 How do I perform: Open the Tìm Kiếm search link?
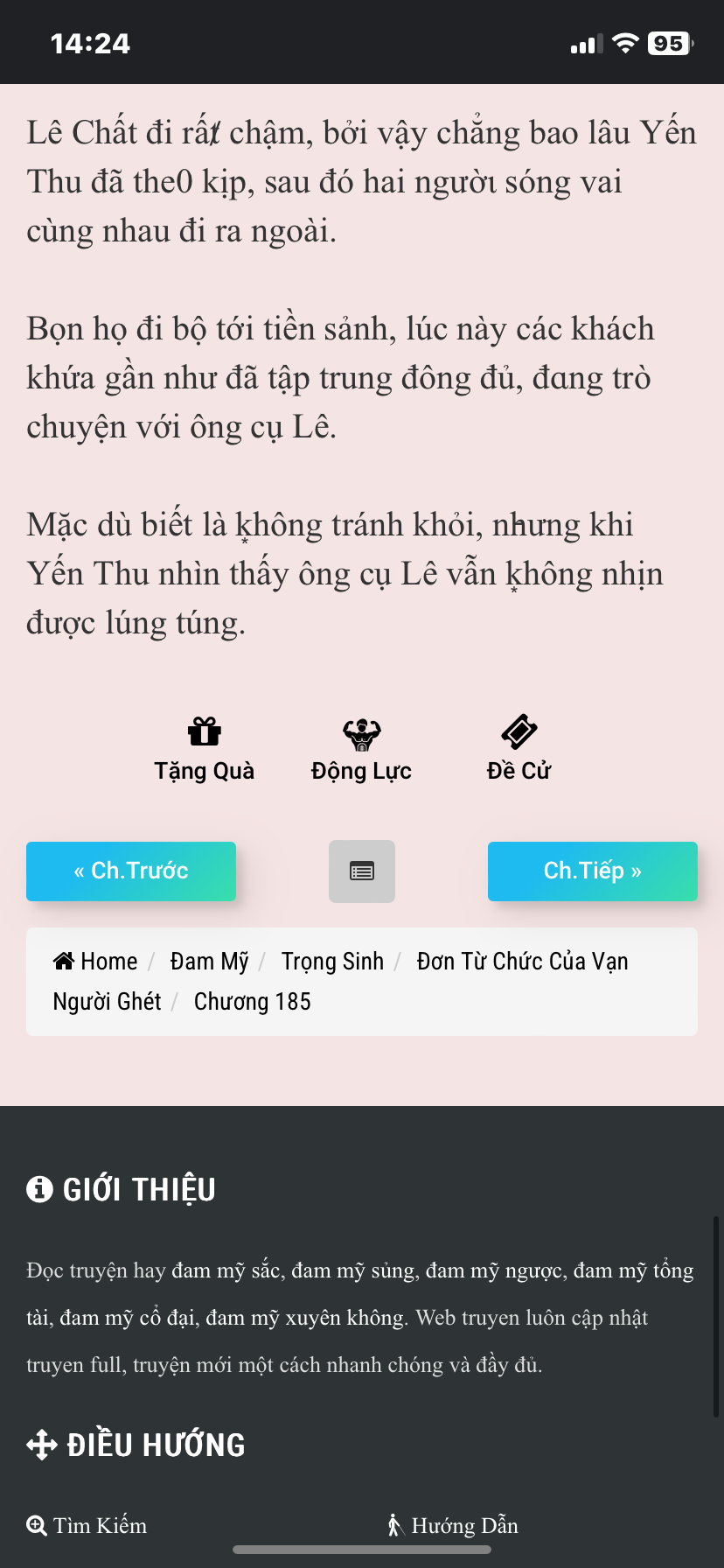tap(87, 1526)
